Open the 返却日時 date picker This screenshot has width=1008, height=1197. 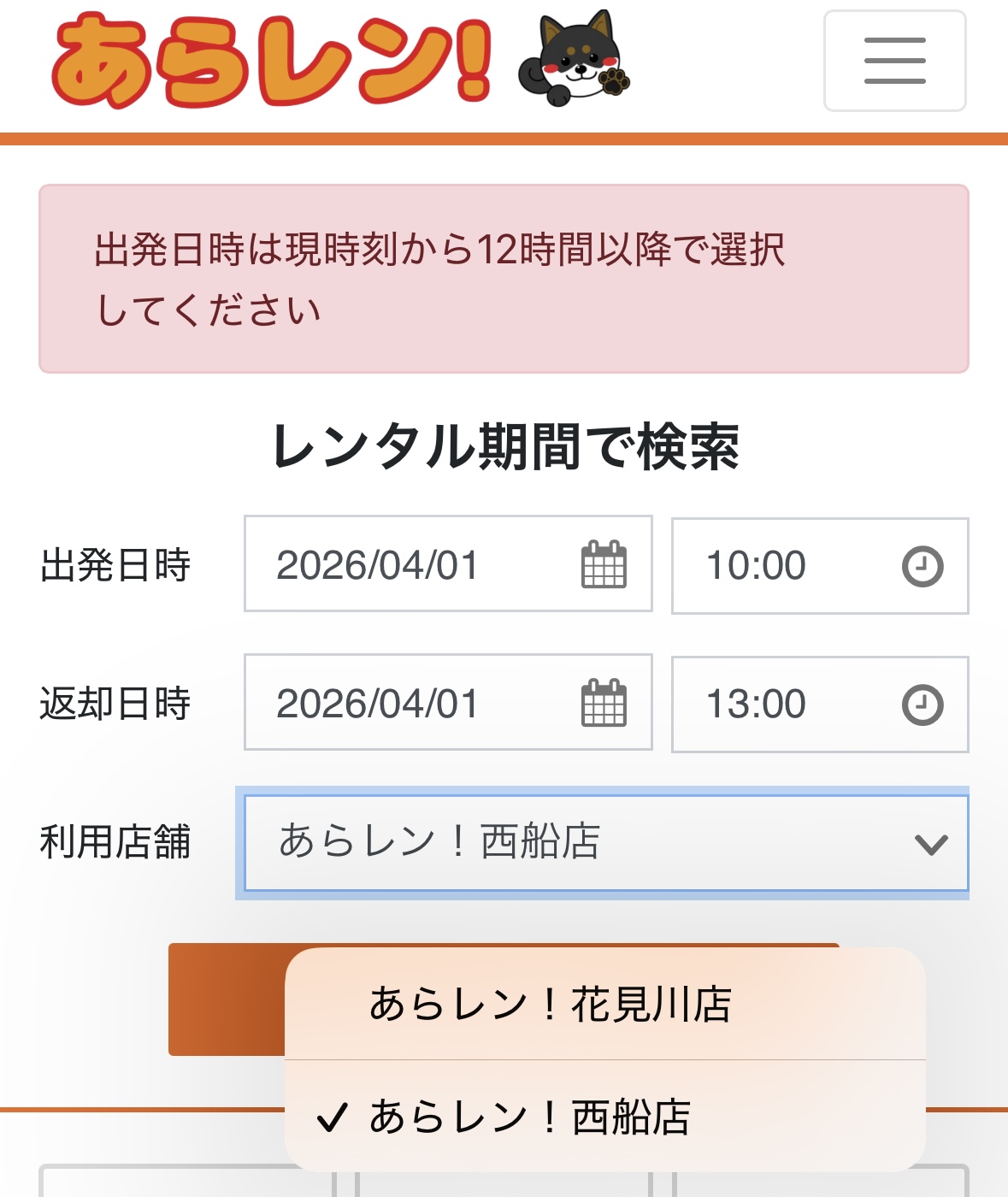447,703
